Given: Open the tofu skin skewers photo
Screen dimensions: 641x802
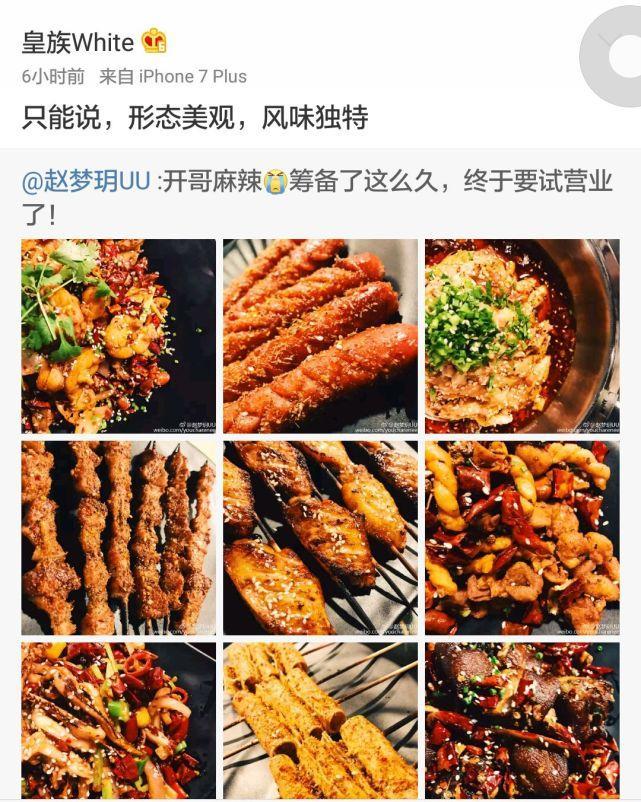Looking at the screenshot, I should [320, 720].
